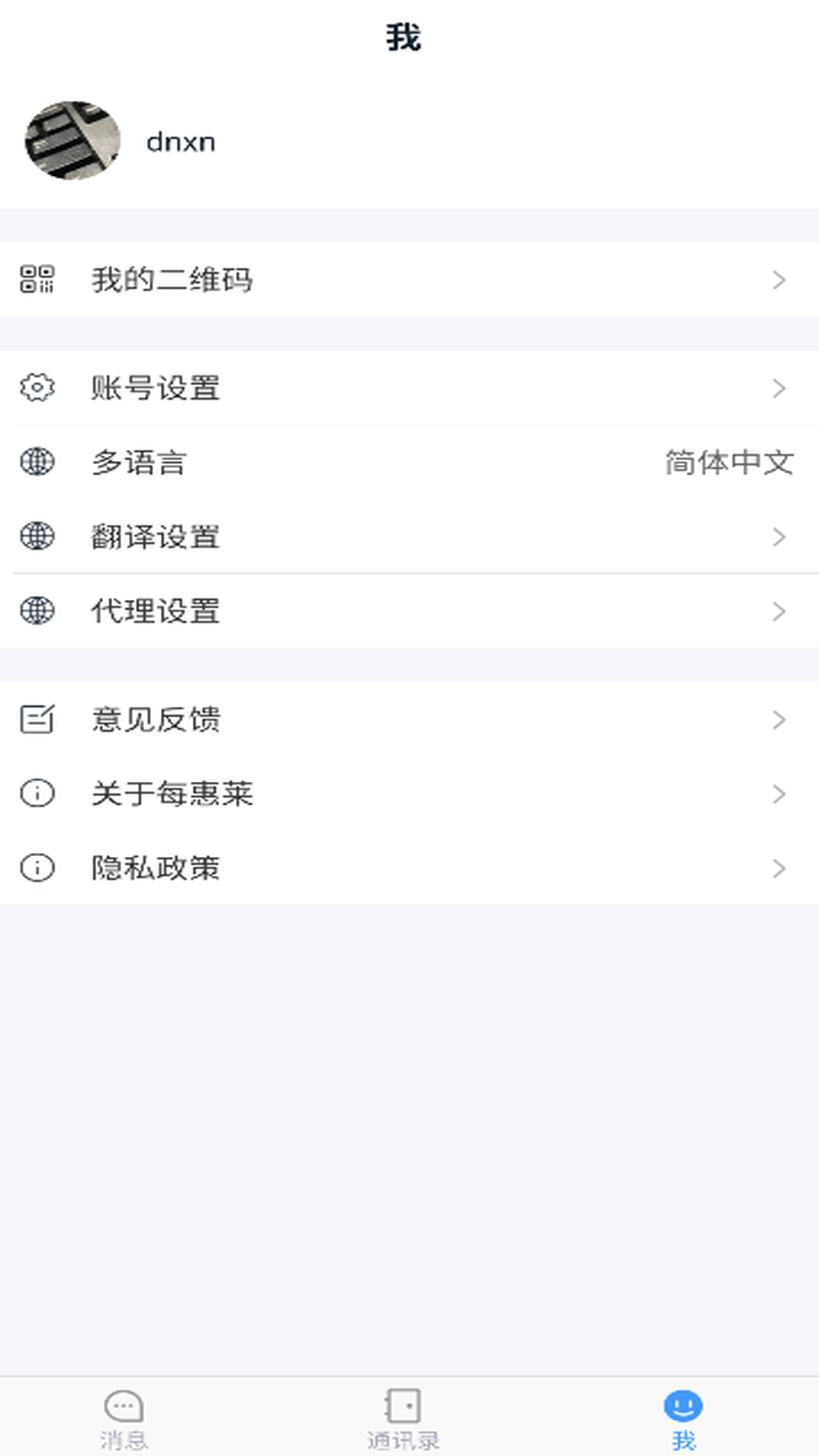Tap the 我 profile tab
Screen dimensions: 819x1456
click(683, 1418)
